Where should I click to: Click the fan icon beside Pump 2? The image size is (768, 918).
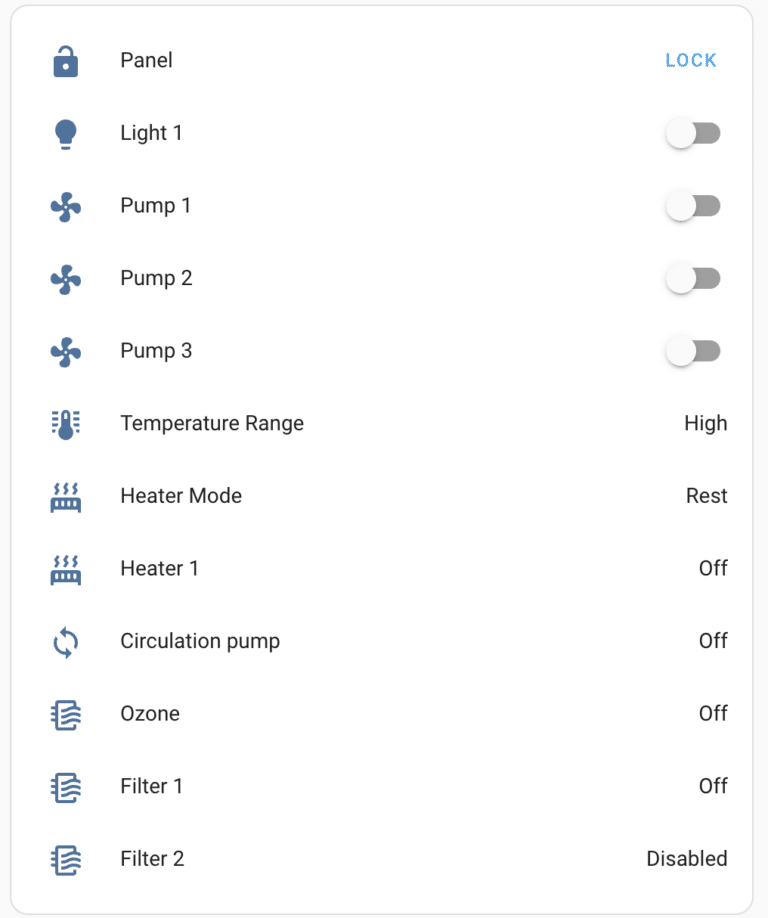click(x=65, y=278)
